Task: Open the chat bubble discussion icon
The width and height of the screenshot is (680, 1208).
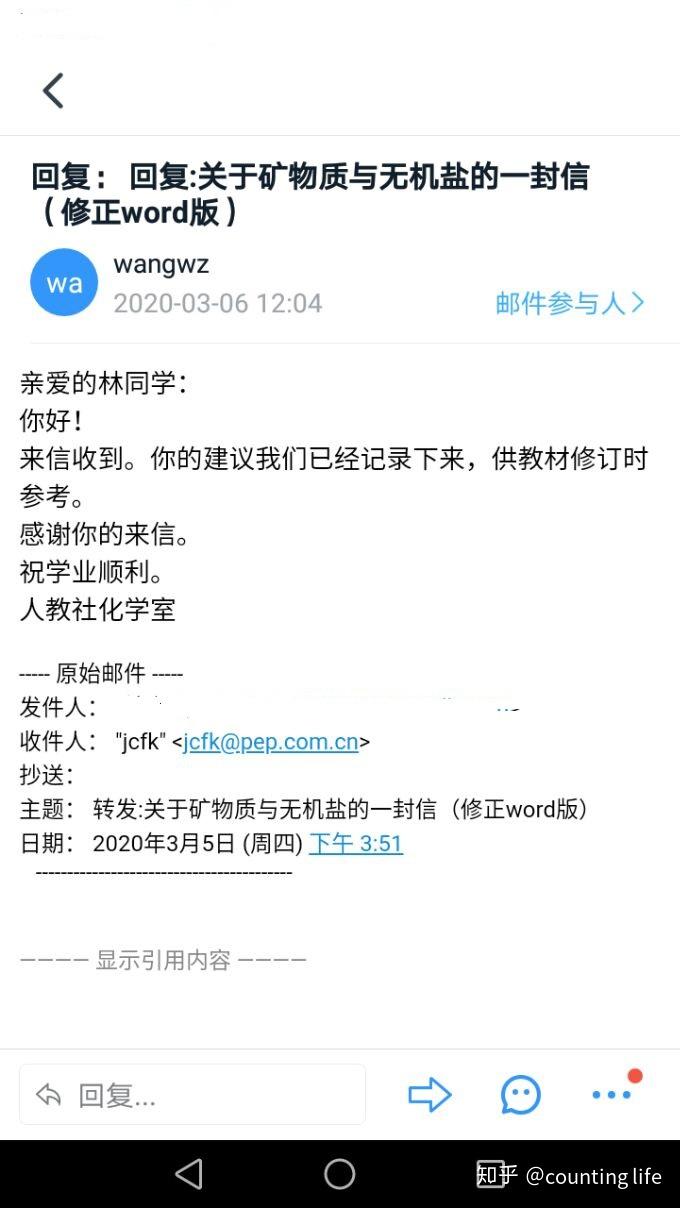Action: pyautogui.click(x=520, y=1095)
